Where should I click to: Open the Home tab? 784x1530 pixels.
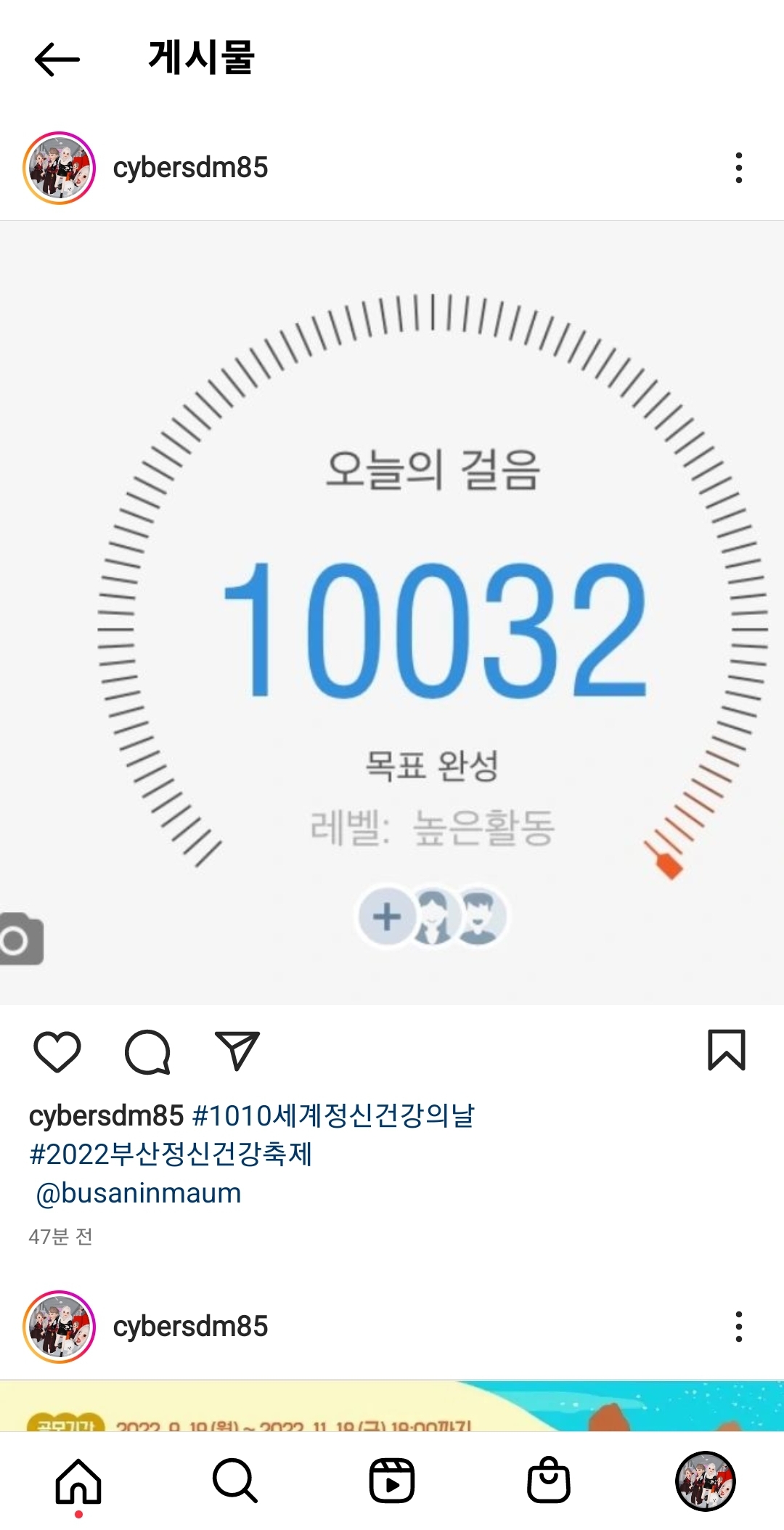[x=78, y=1481]
